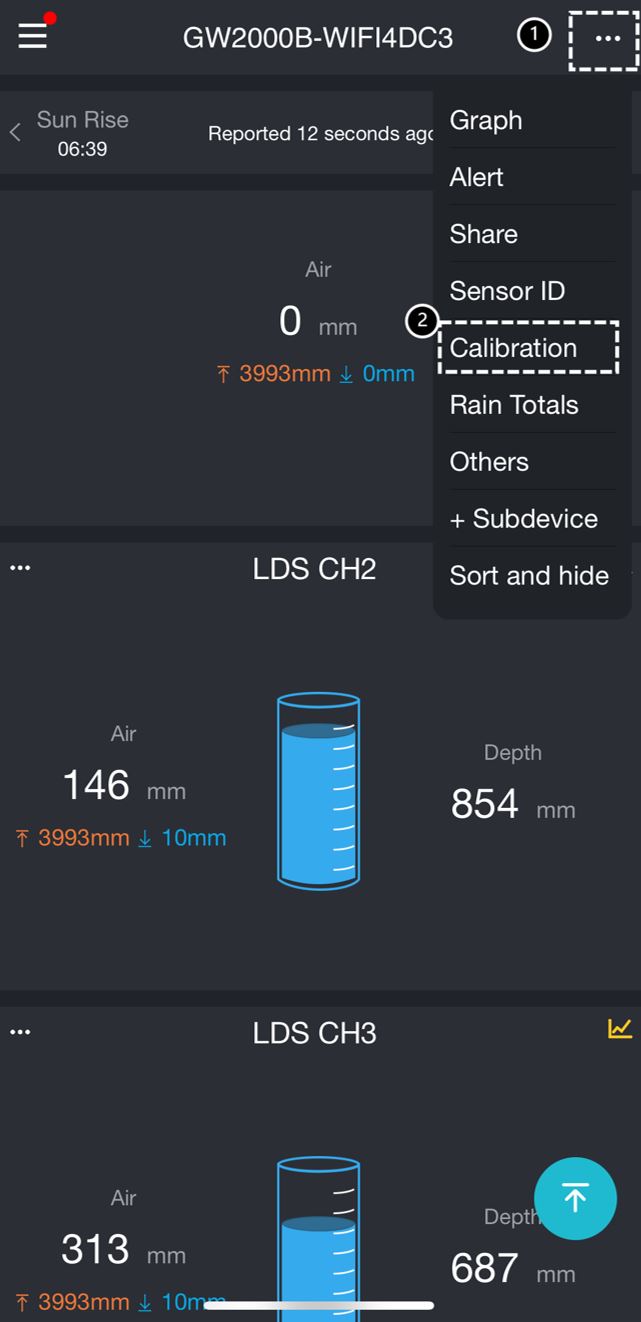Select the Calibration menu item
The height and width of the screenshot is (1322, 641).
(x=514, y=348)
